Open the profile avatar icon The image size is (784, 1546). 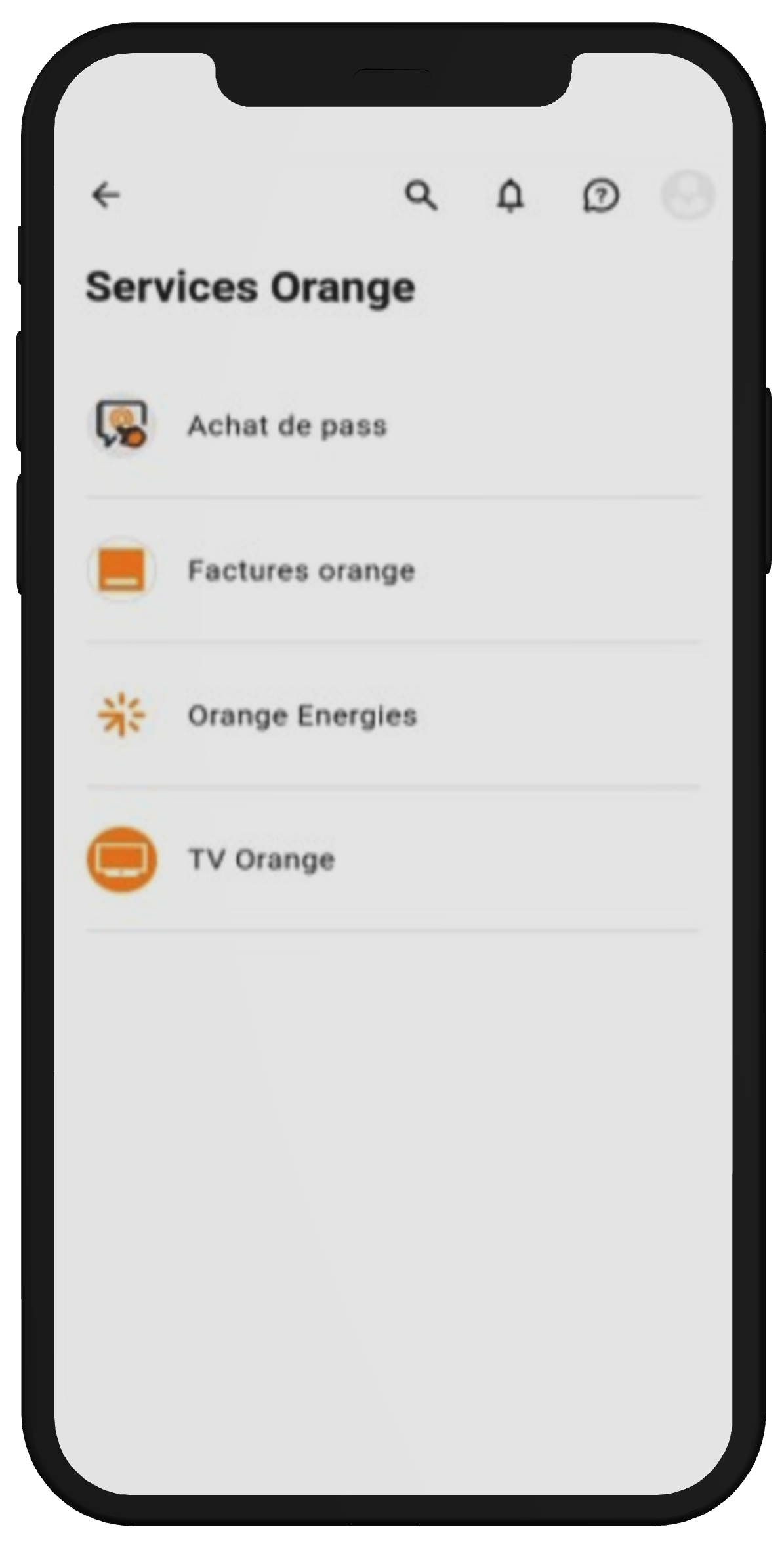click(686, 195)
